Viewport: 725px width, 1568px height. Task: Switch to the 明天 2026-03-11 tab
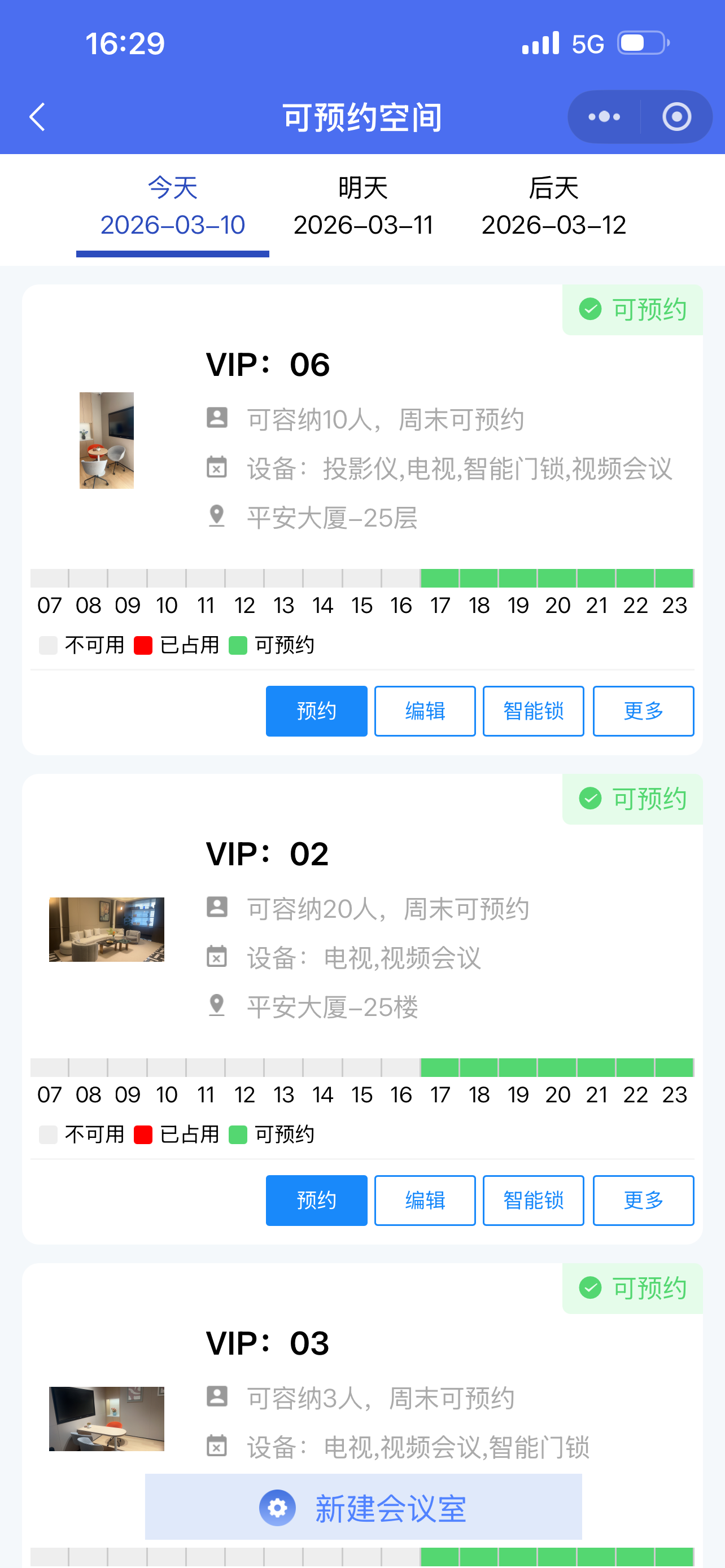point(363,207)
